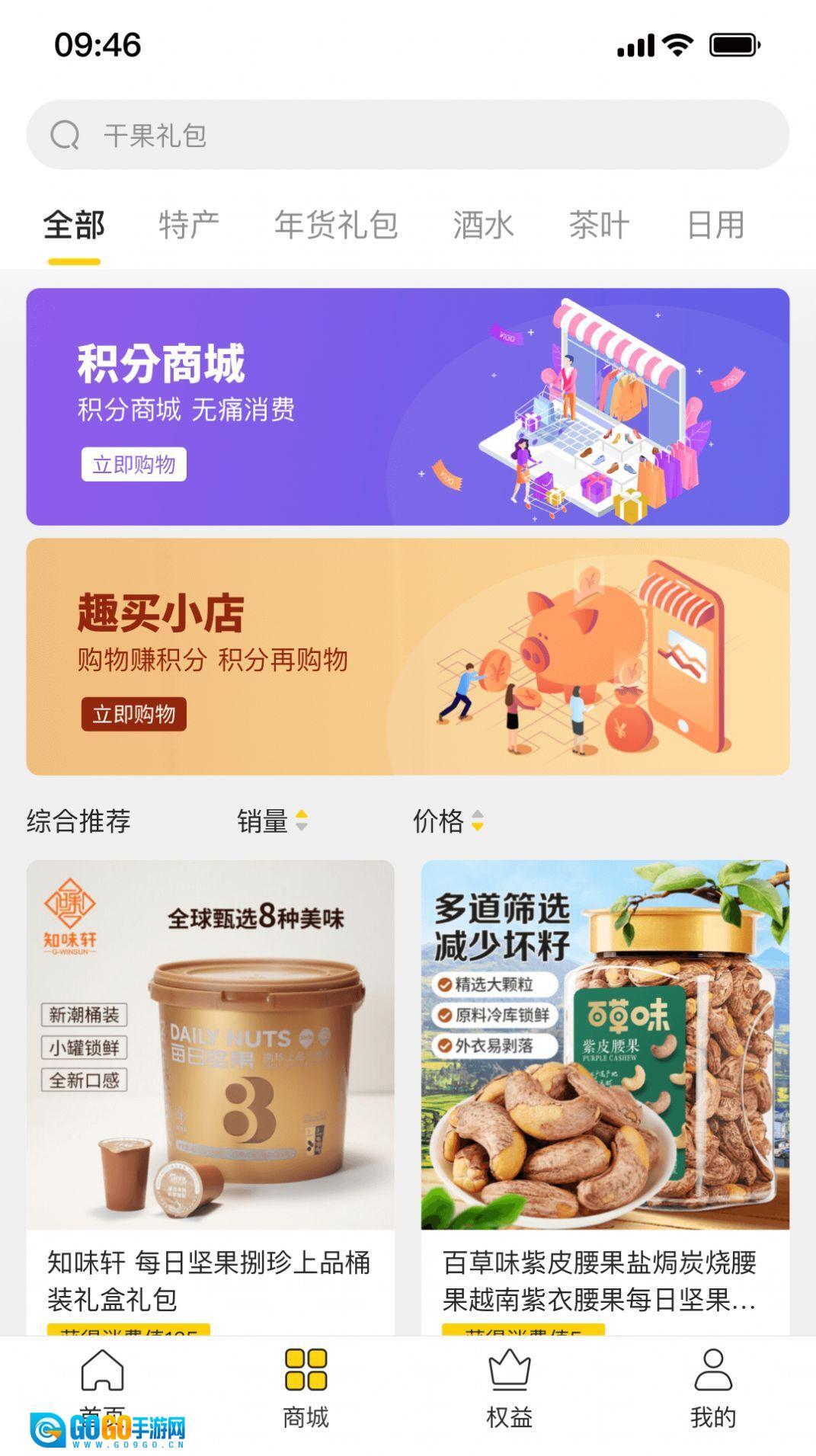Sort by 综合推荐
The width and height of the screenshot is (816, 1456).
pyautogui.click(x=78, y=821)
